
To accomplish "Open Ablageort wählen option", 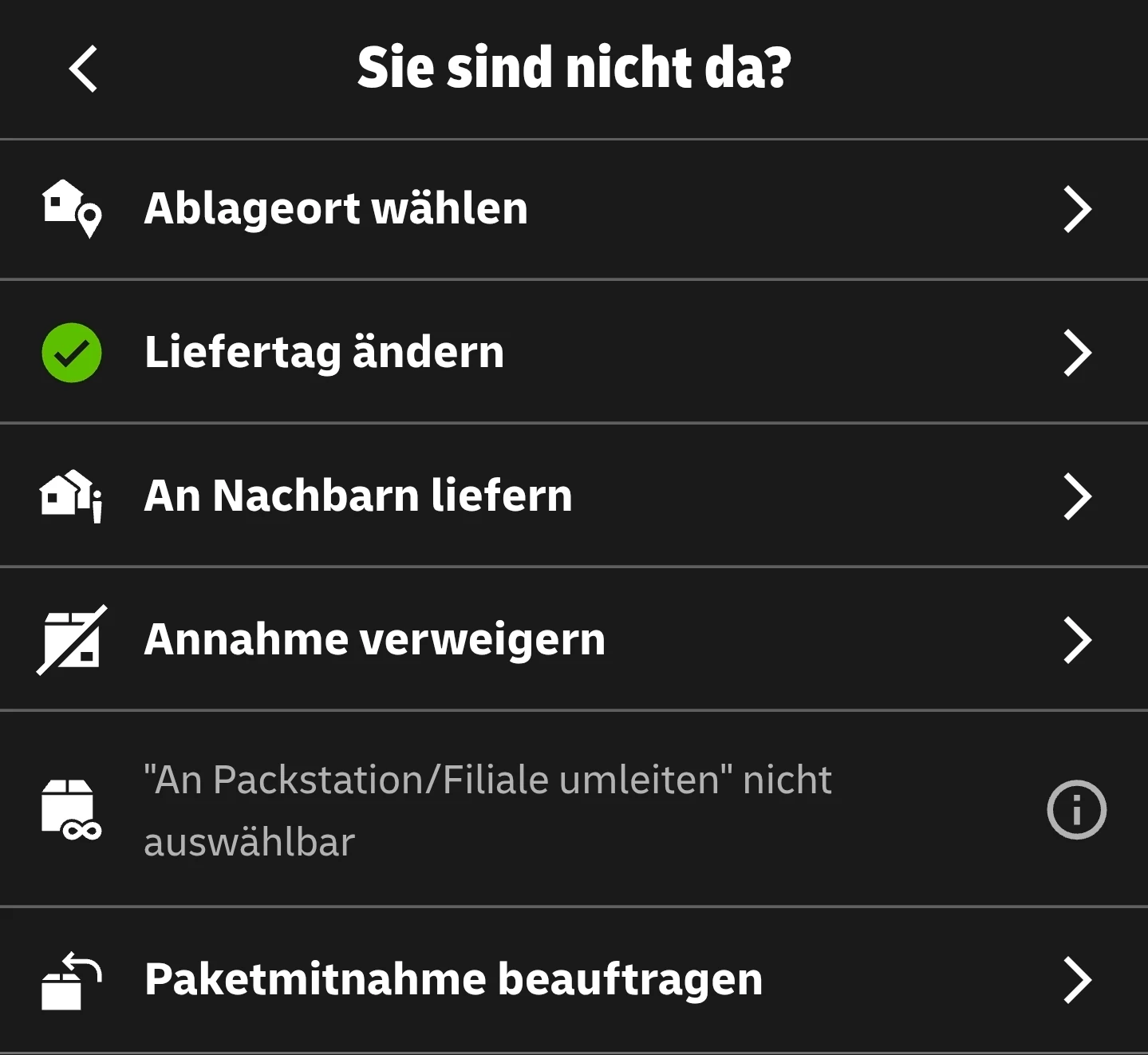I will coord(574,209).
